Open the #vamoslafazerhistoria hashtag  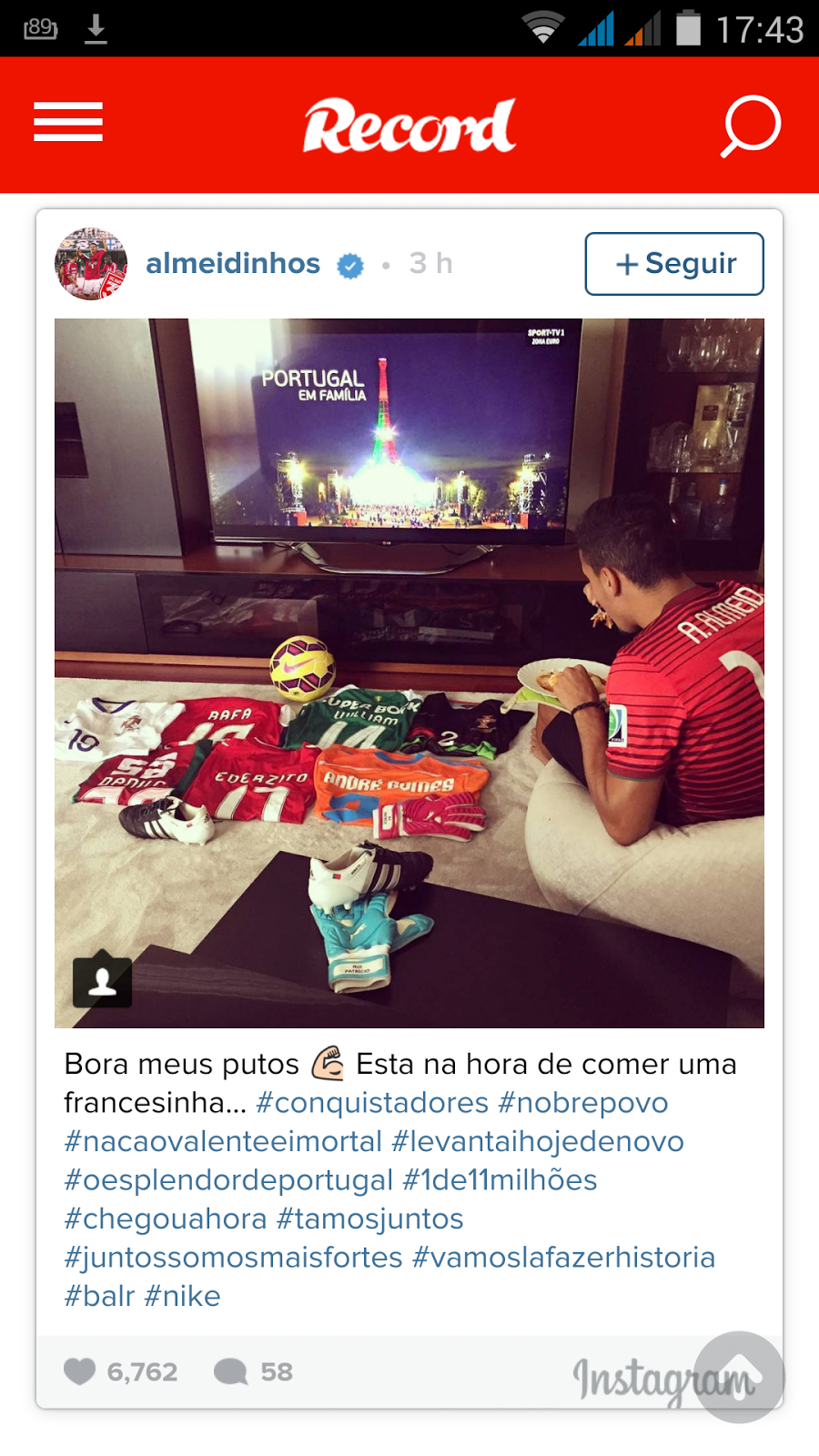563,1258
